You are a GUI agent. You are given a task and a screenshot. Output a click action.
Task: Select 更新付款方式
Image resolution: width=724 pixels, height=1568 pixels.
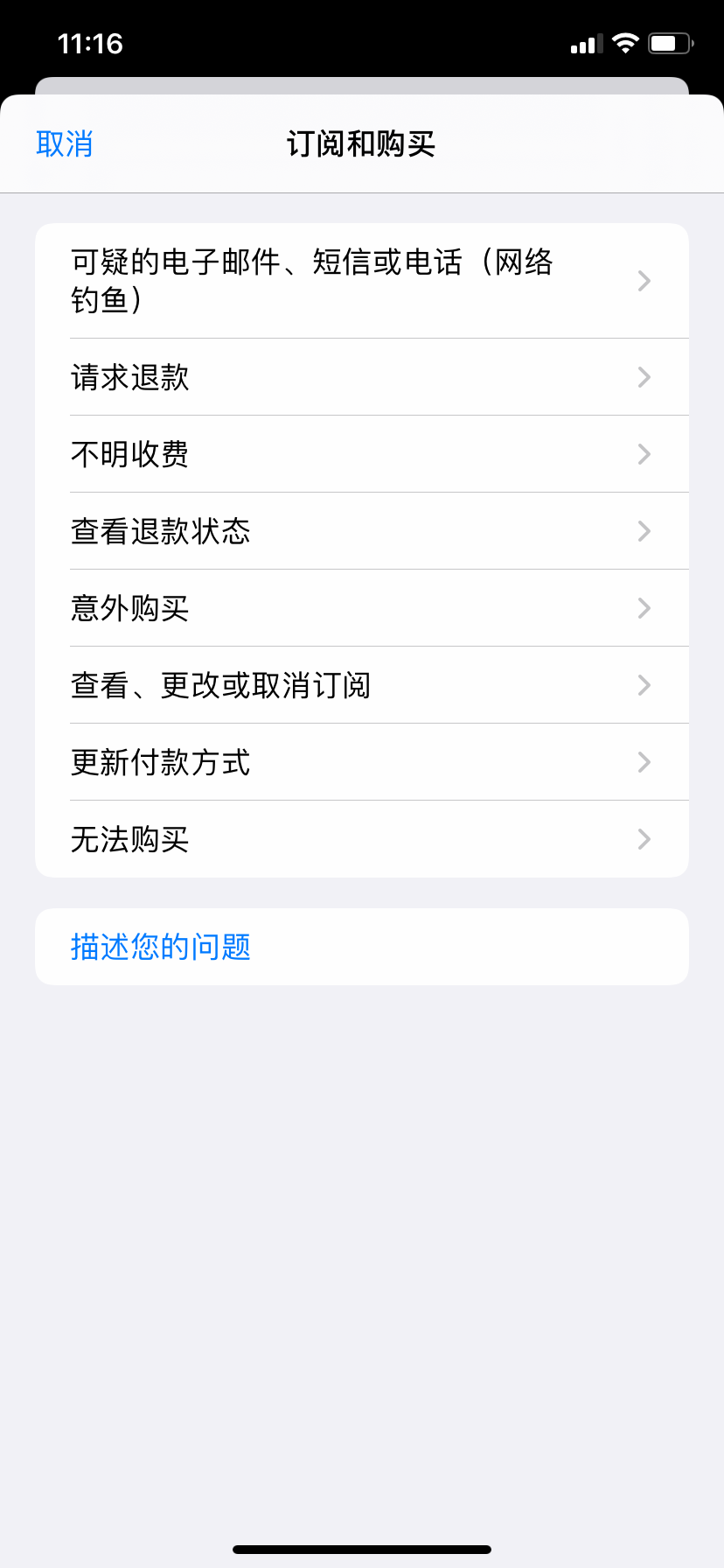pyautogui.click(x=361, y=762)
